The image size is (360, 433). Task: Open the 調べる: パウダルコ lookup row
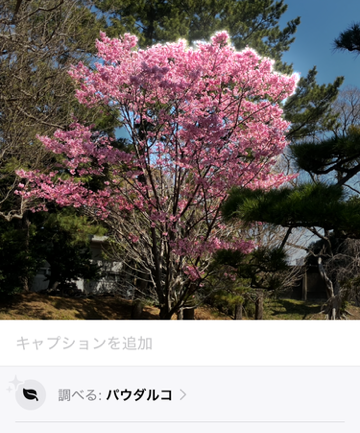[180, 395]
